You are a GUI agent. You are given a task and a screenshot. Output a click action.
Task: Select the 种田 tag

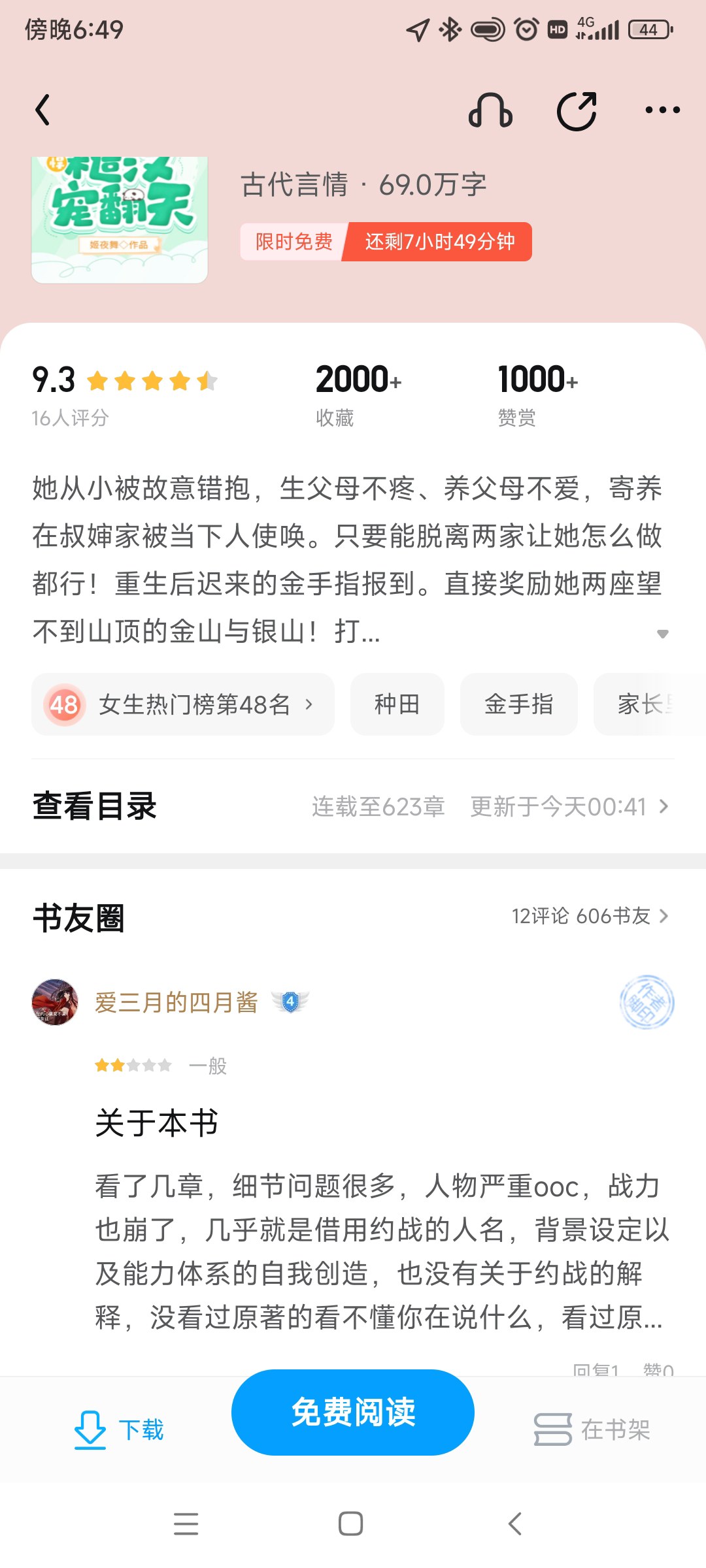pyautogui.click(x=397, y=704)
